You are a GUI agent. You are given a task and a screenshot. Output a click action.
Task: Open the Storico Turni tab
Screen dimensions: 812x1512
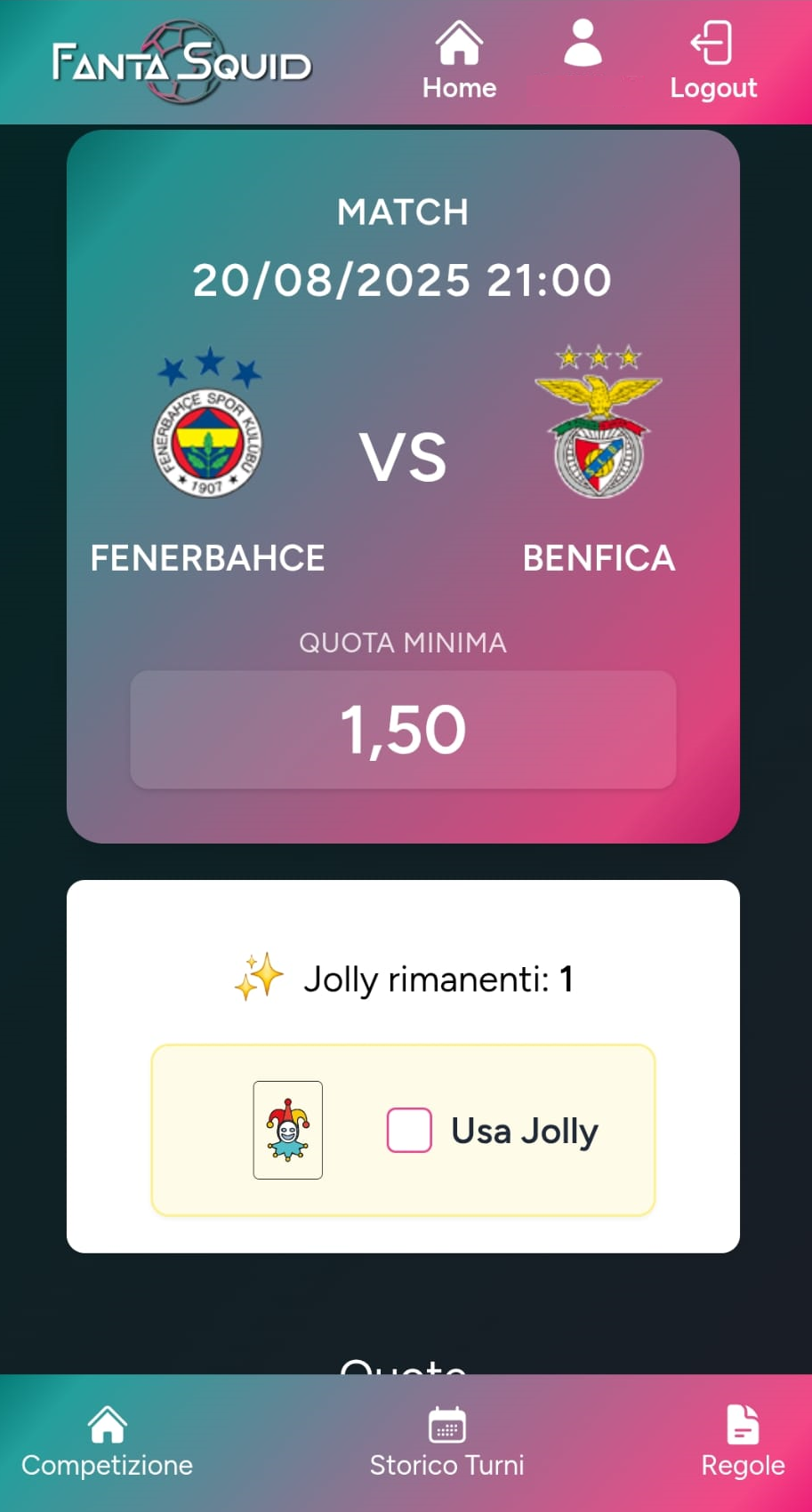coord(446,1443)
